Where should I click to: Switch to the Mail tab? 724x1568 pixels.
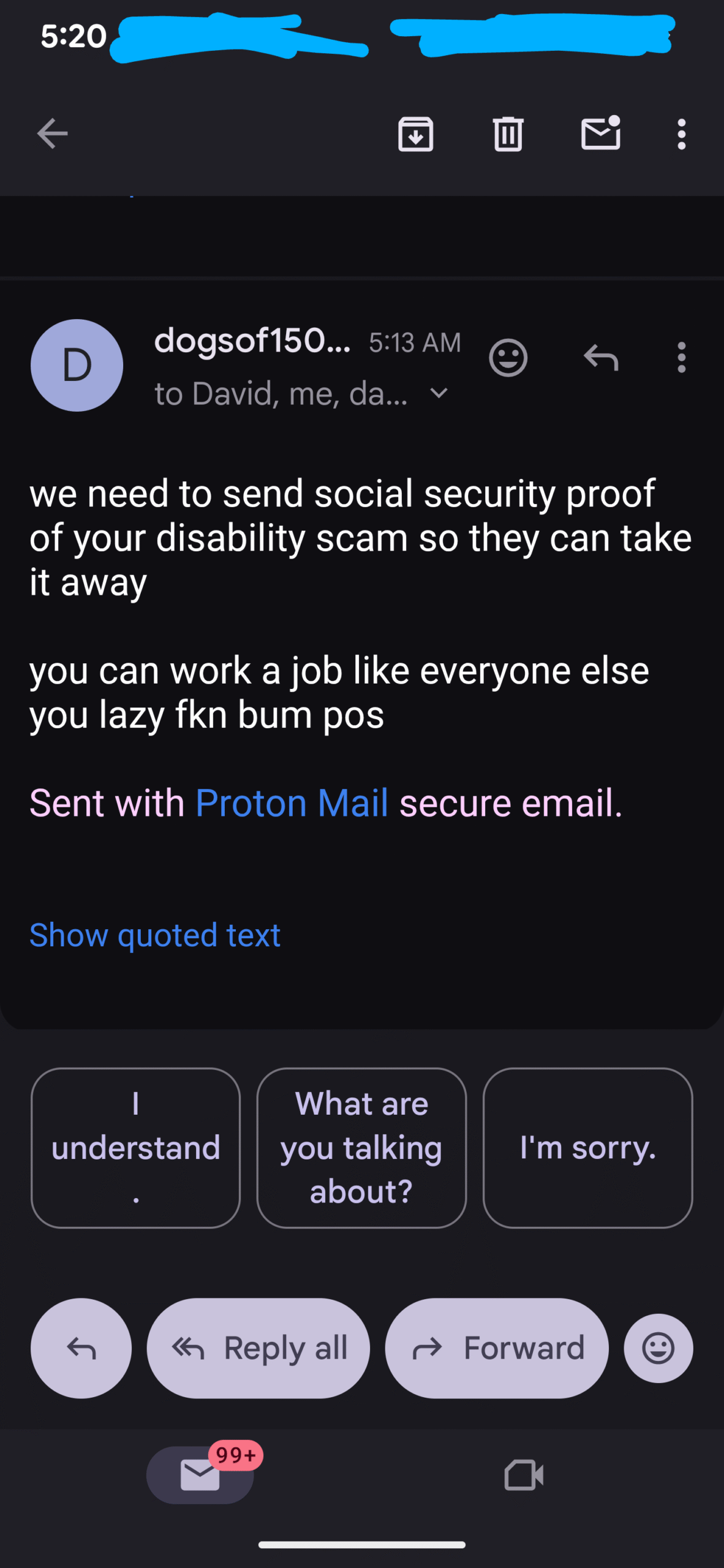(200, 1475)
